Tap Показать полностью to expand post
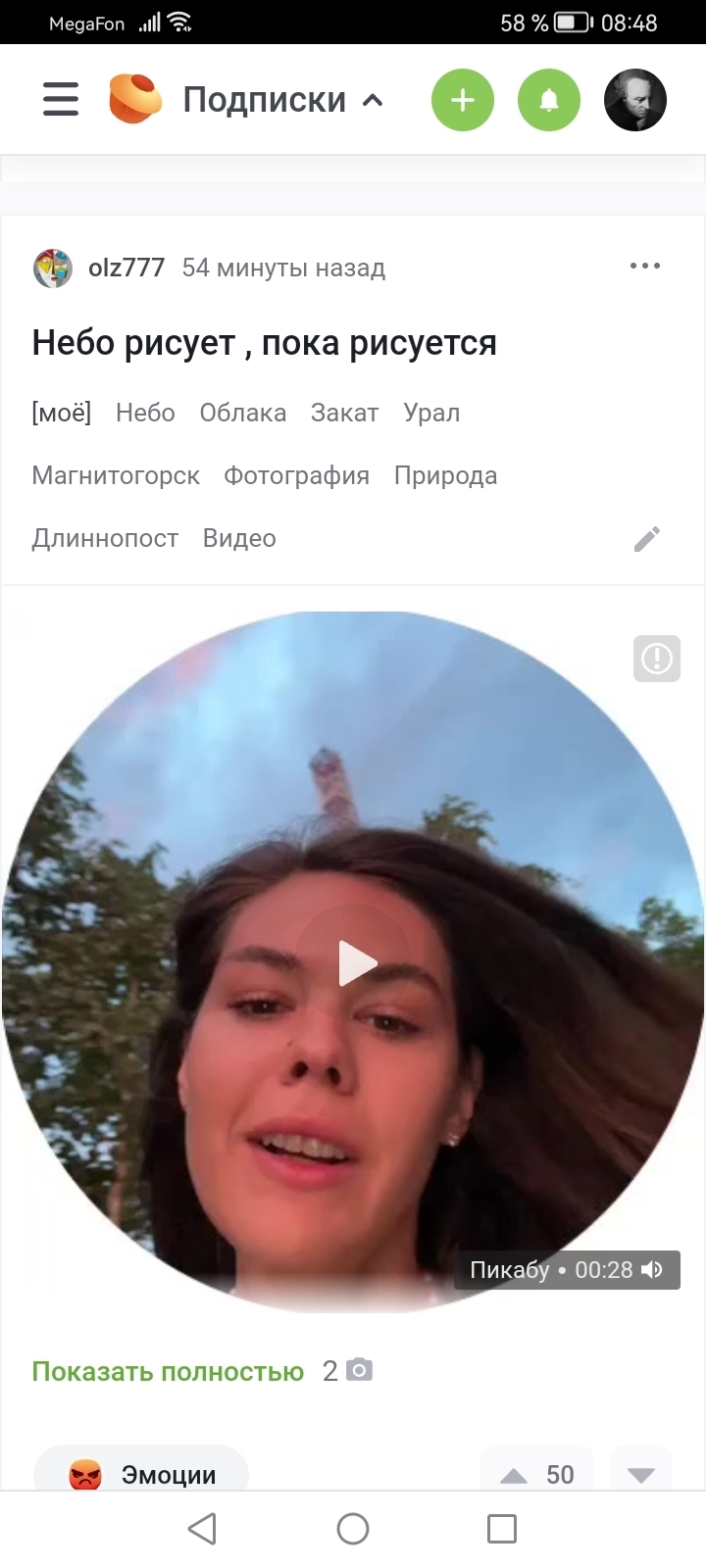 click(x=168, y=1371)
